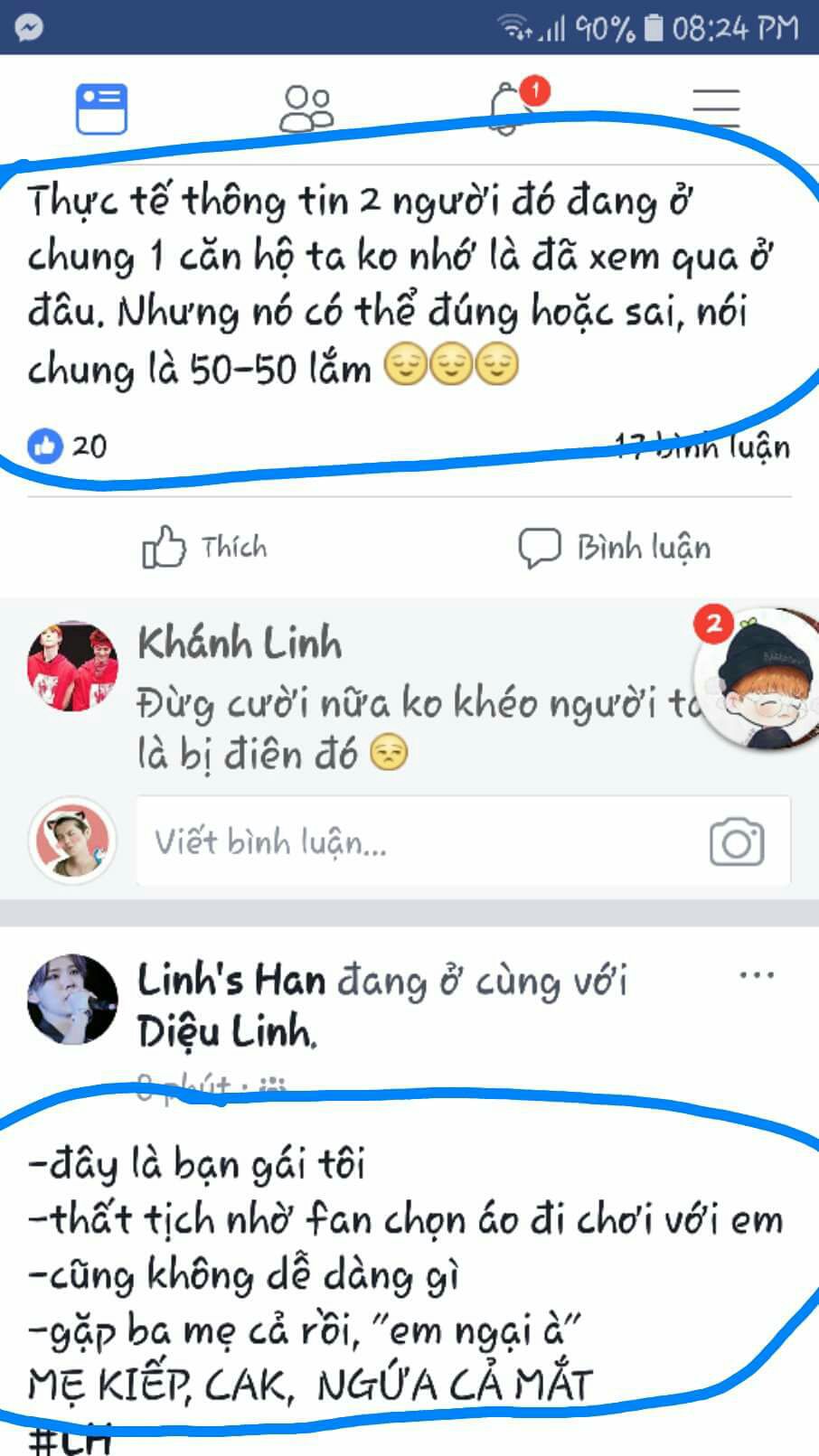The width and height of the screenshot is (819, 1456).
Task: Open the Friends tab
Action: [x=306, y=109]
